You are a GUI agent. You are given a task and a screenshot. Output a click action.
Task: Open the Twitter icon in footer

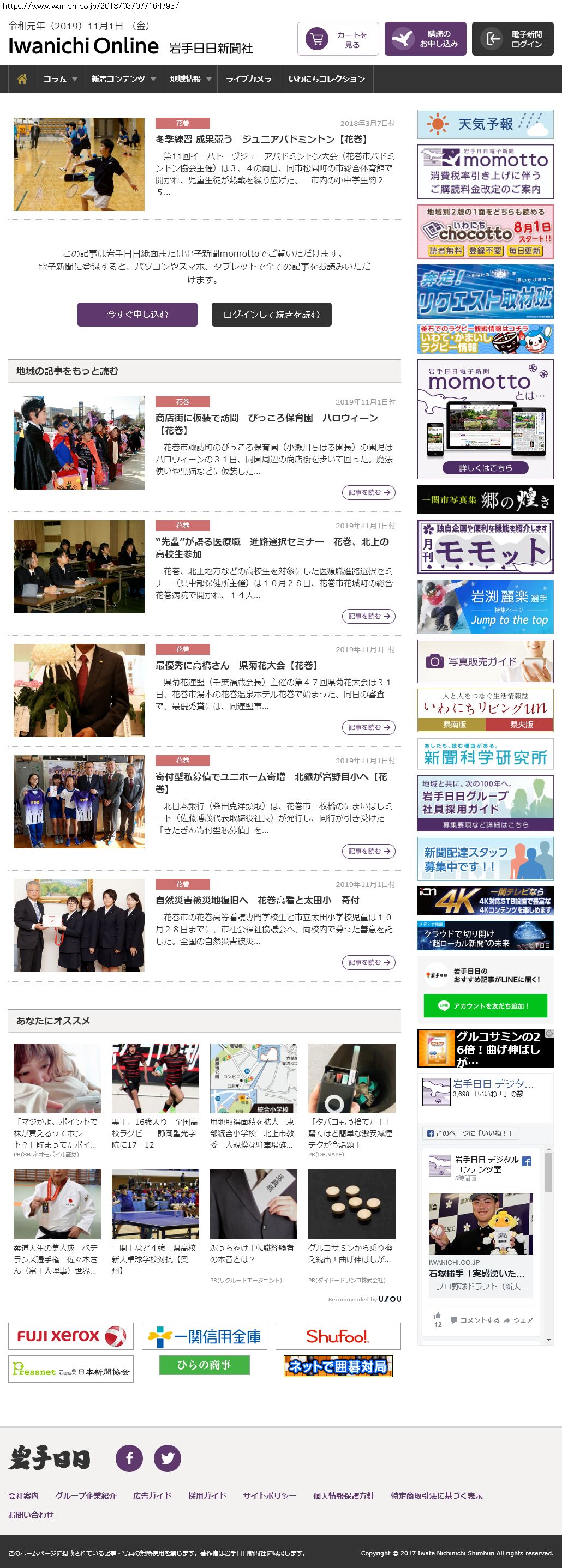point(168,1458)
